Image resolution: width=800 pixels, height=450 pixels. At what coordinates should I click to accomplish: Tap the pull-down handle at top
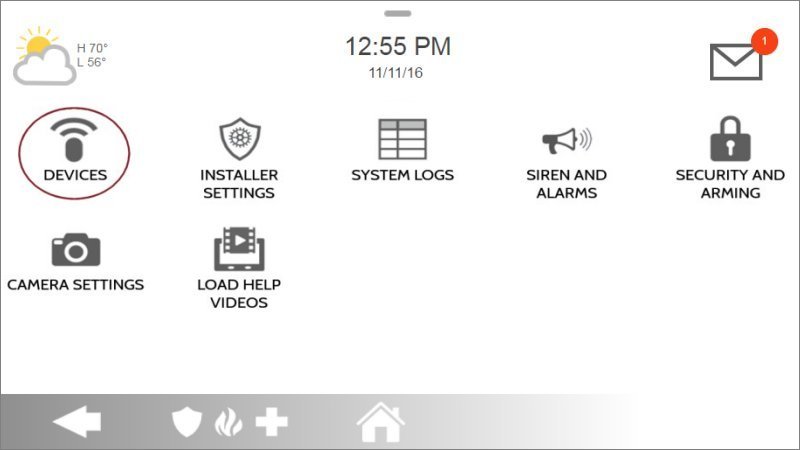pos(398,13)
